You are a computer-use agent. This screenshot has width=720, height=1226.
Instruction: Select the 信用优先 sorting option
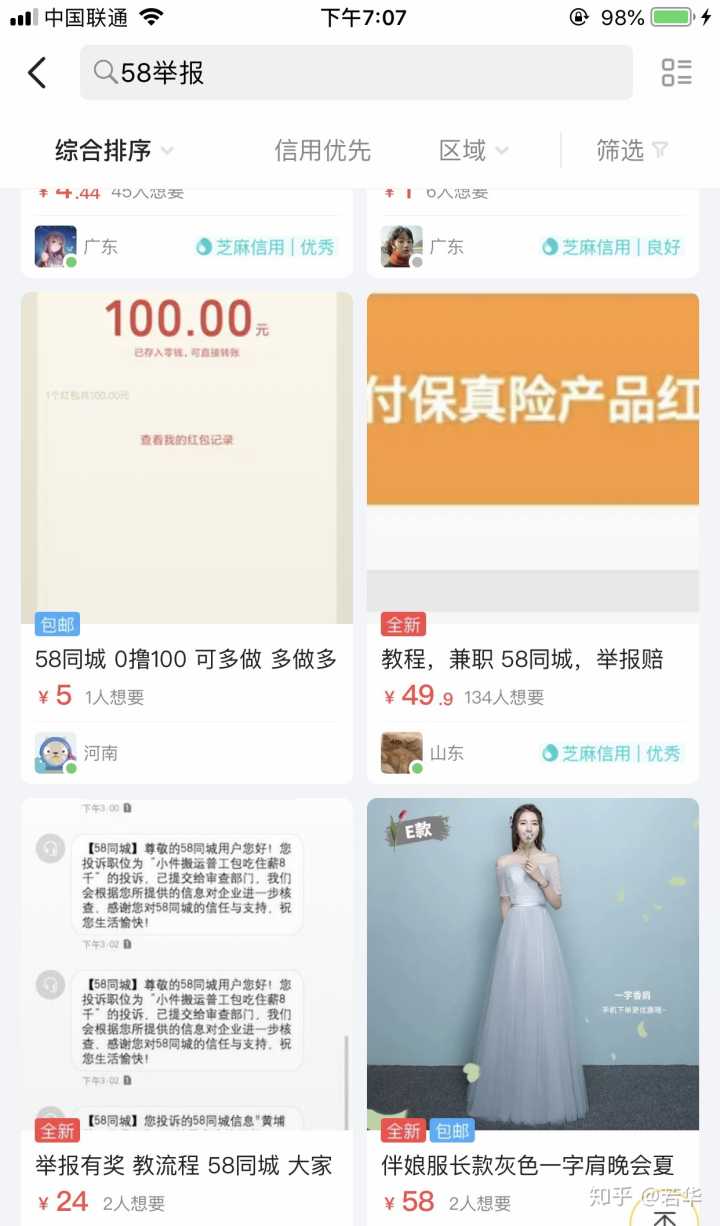[x=322, y=151]
